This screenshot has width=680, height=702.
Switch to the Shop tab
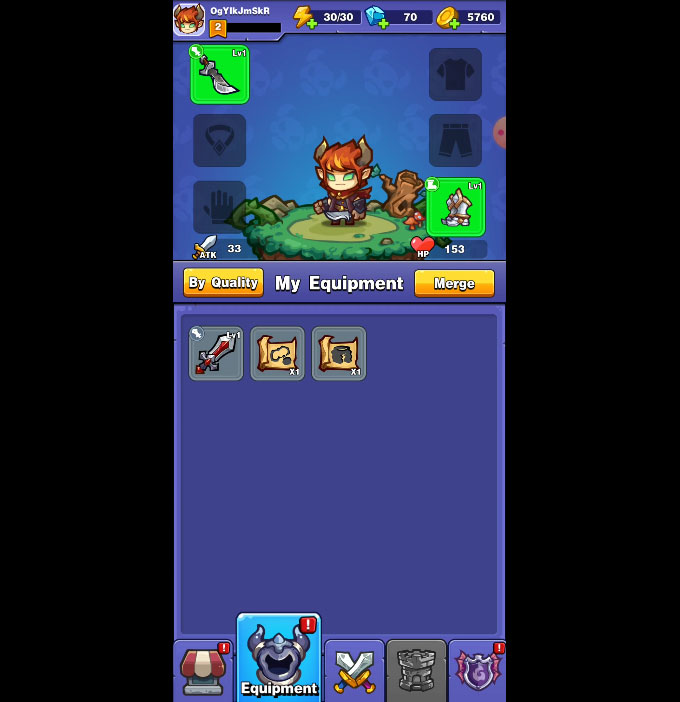pos(204,669)
